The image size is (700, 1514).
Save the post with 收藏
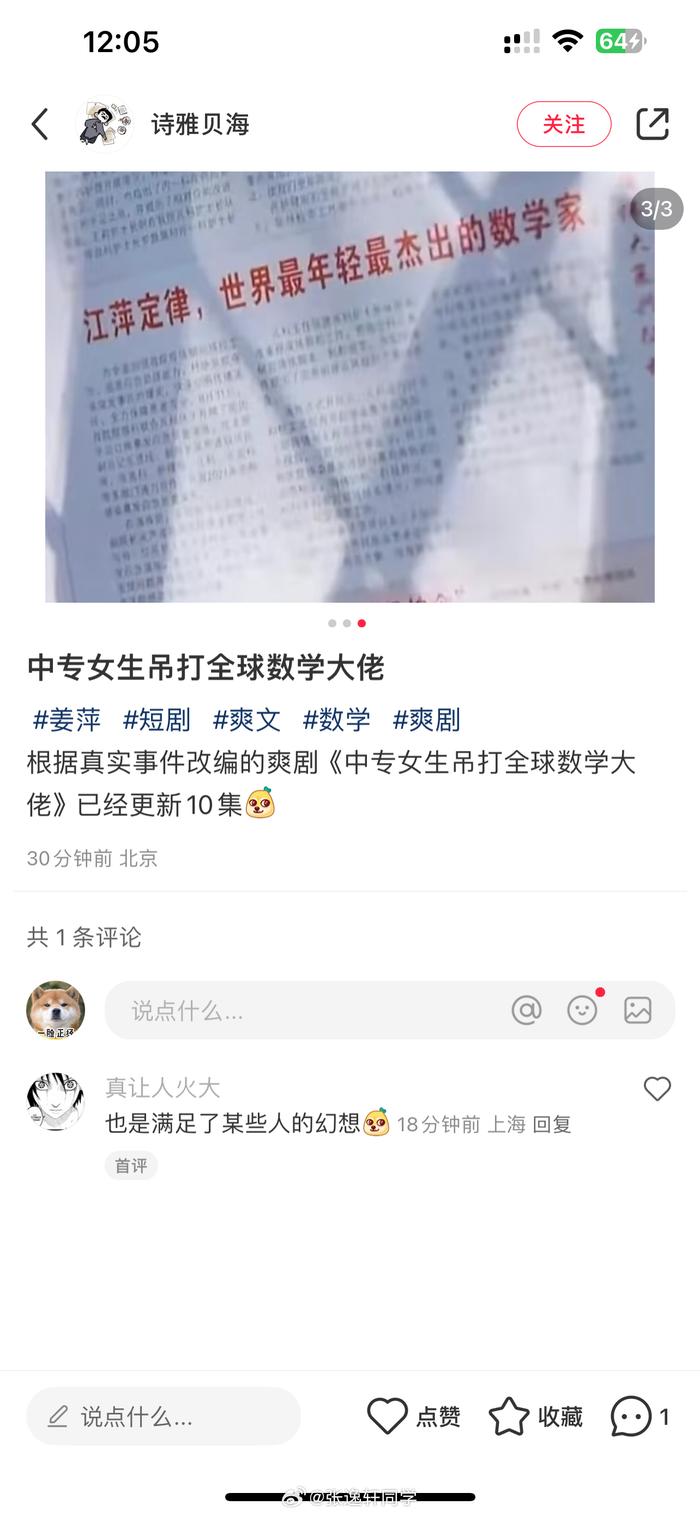(x=535, y=1416)
